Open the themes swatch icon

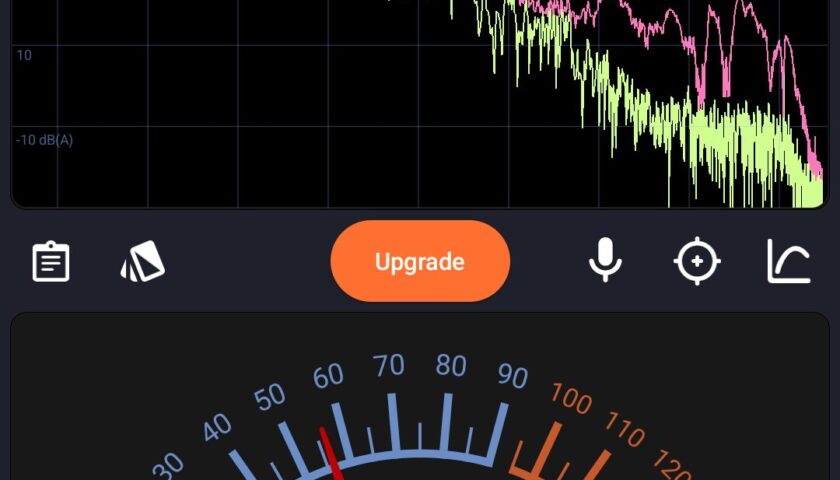[143, 262]
